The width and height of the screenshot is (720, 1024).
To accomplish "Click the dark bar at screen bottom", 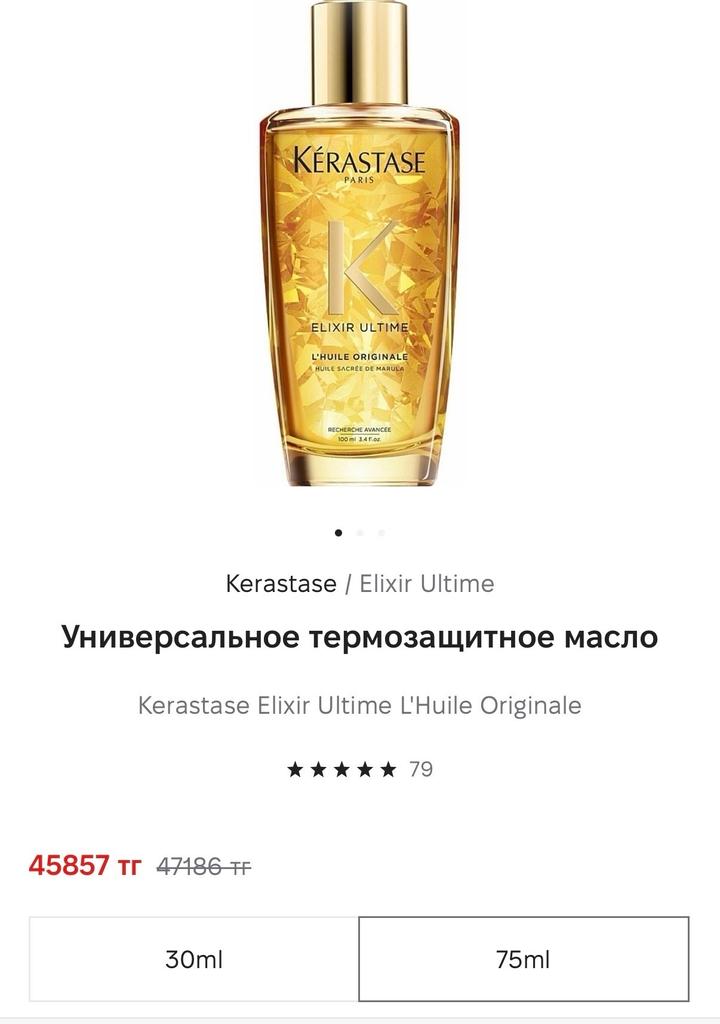I will pos(360,1018).
